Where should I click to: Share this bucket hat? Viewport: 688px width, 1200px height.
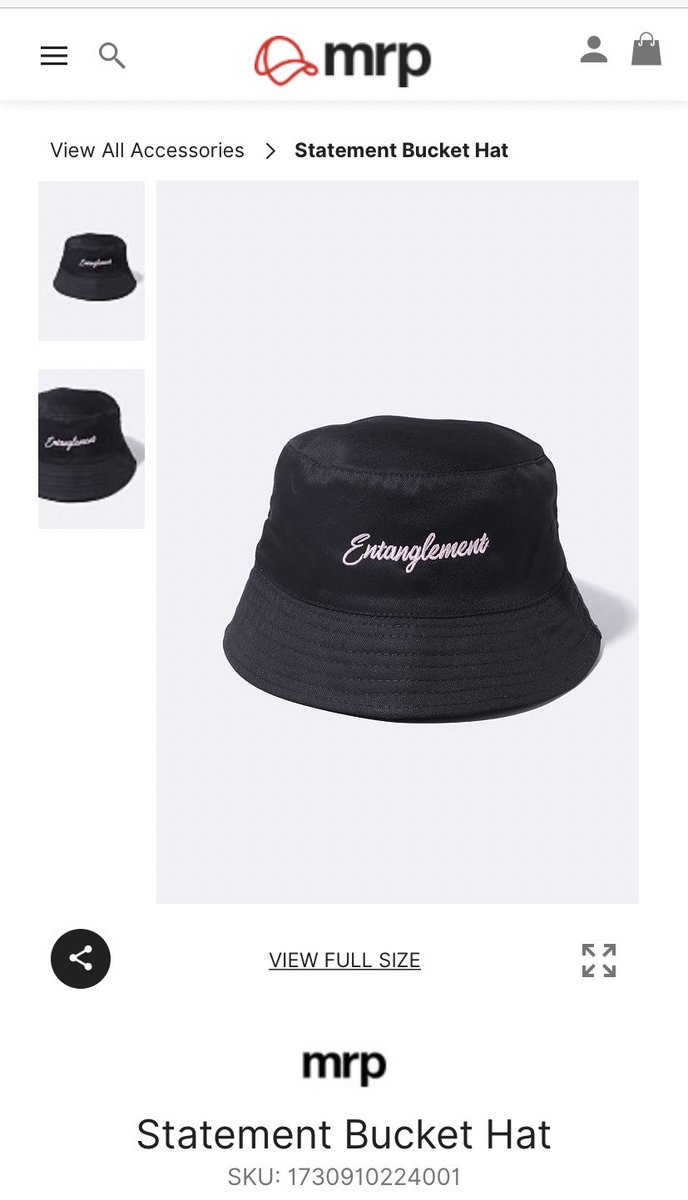(x=81, y=959)
